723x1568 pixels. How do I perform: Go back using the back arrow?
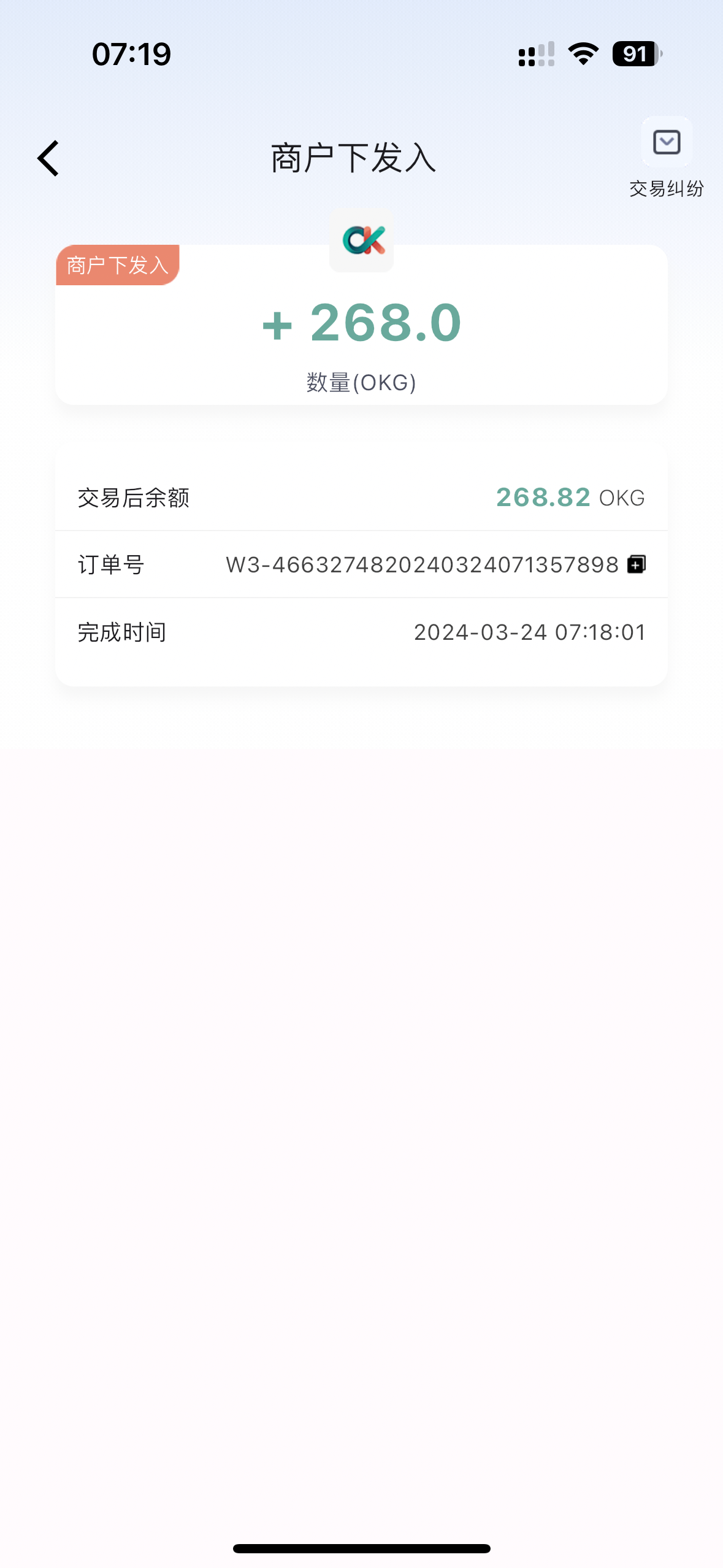[48, 158]
